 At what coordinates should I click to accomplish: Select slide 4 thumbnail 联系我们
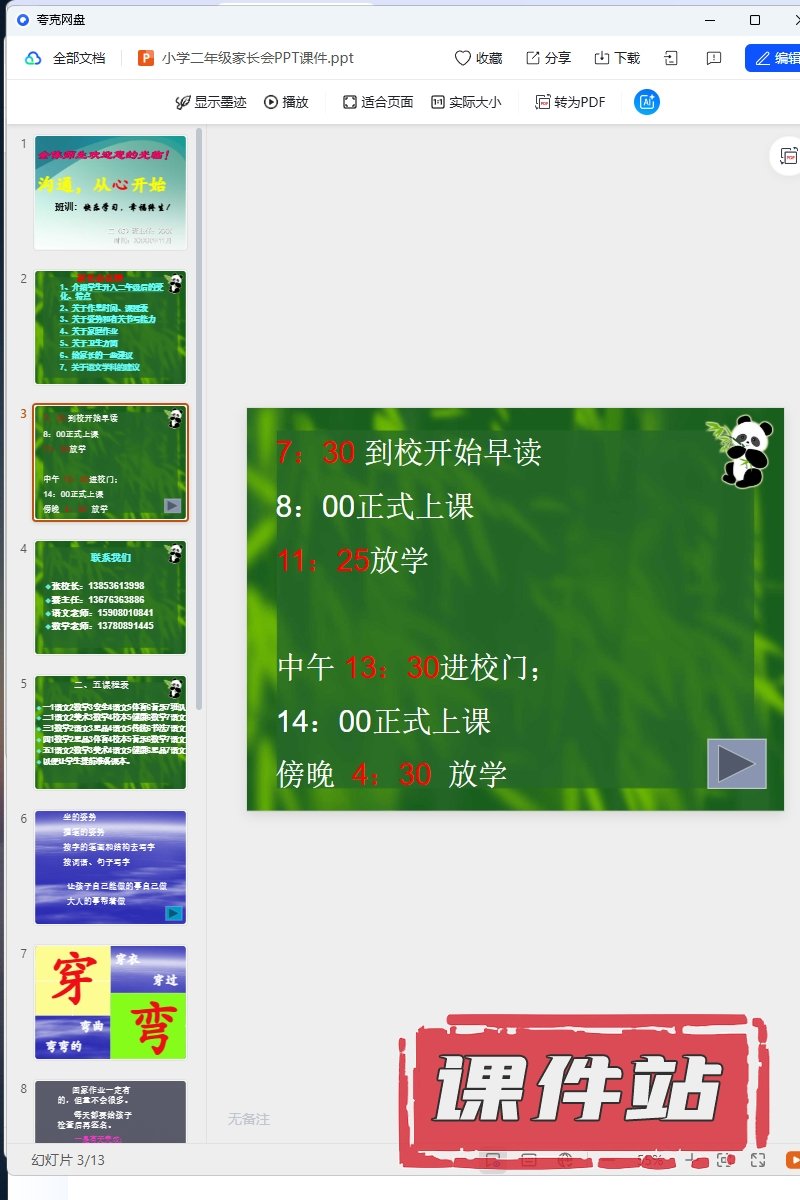(110, 597)
